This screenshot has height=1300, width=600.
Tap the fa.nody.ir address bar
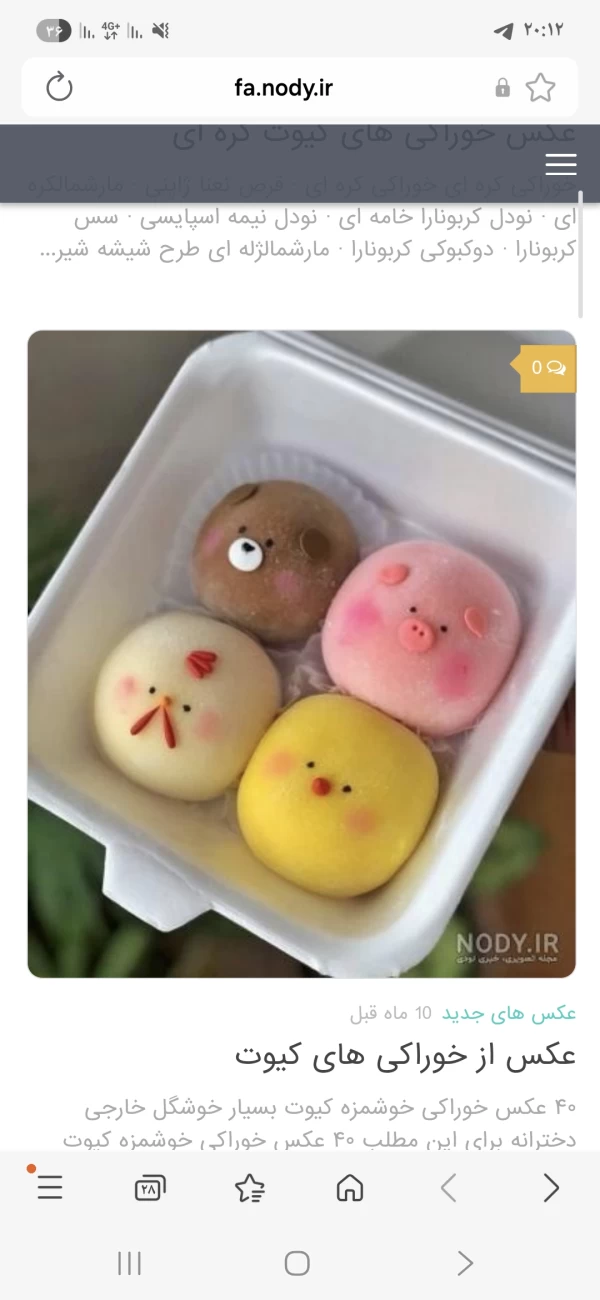coord(283,88)
